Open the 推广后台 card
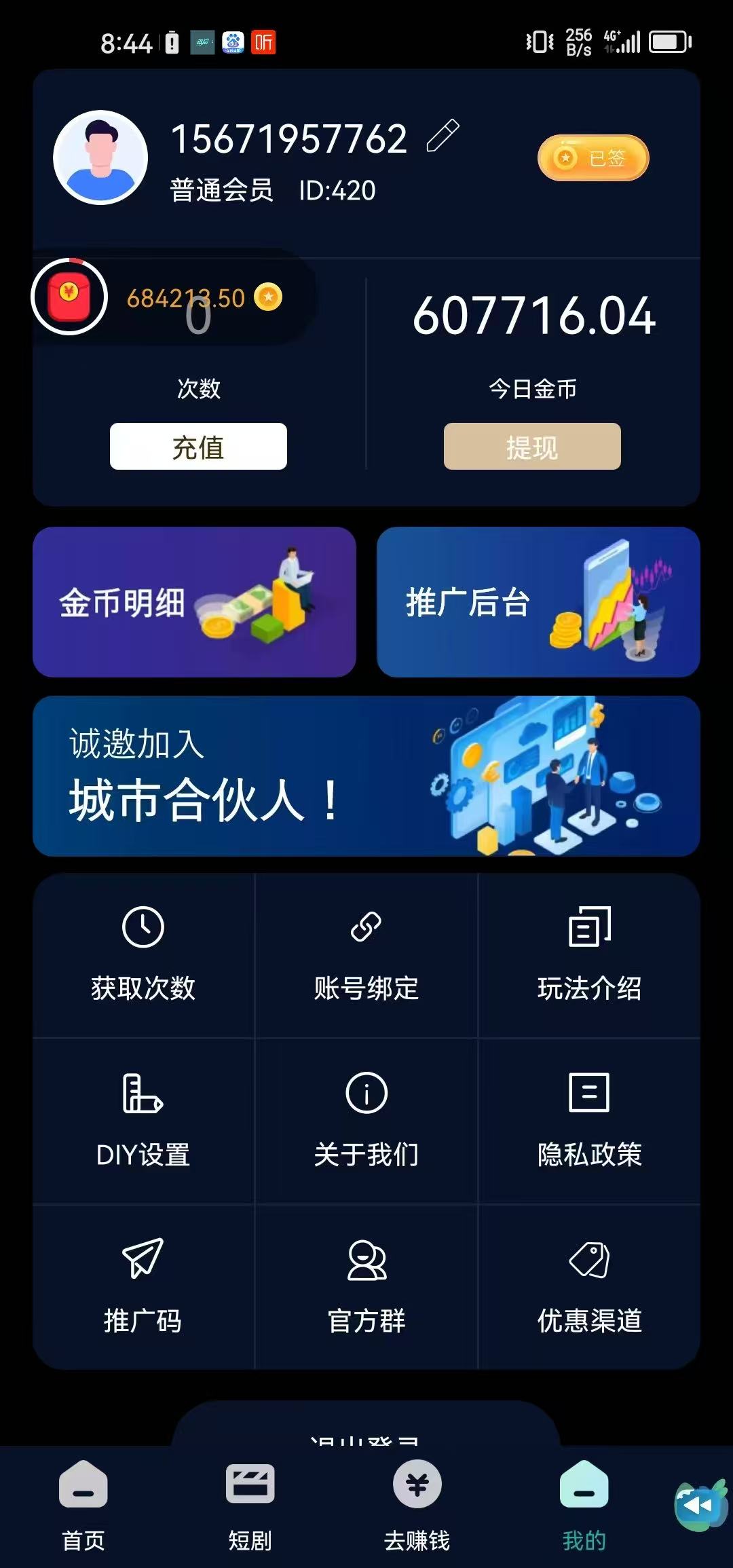Screen dimensions: 733x1568 (538, 602)
